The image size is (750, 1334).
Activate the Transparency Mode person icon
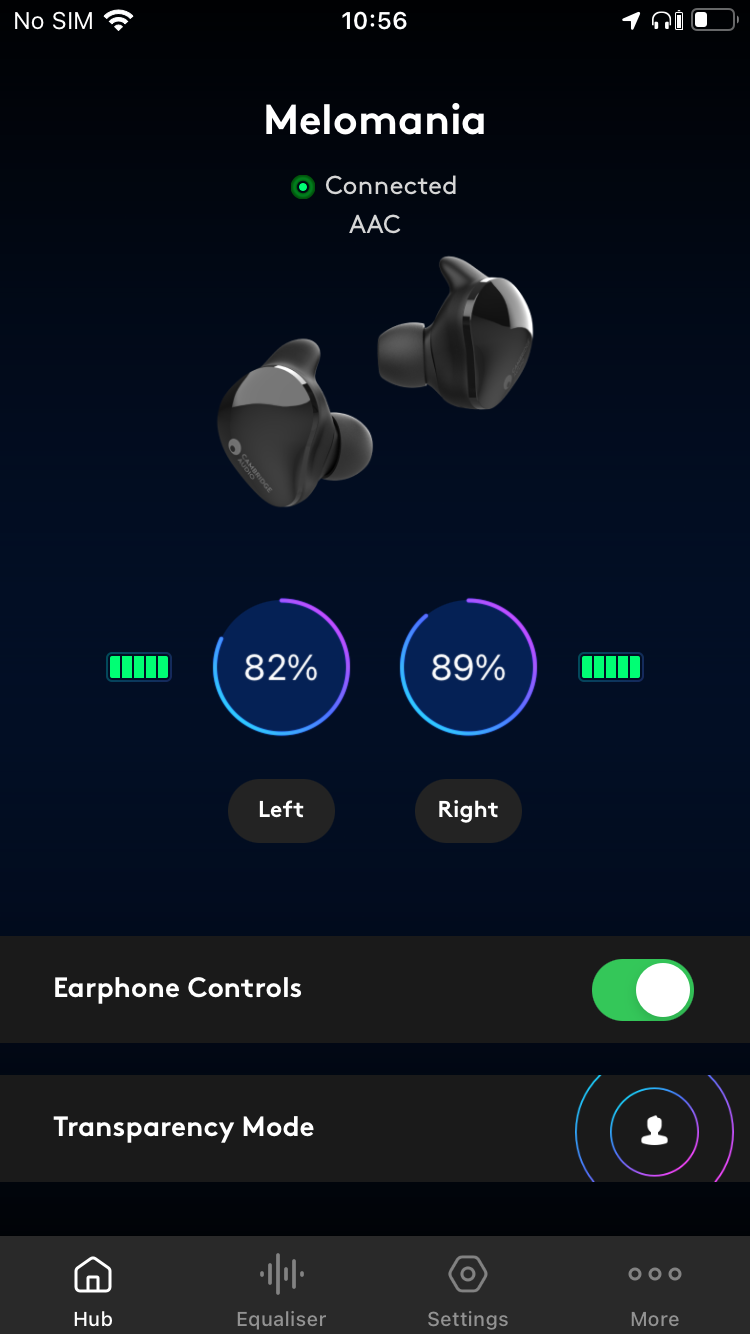(655, 1129)
